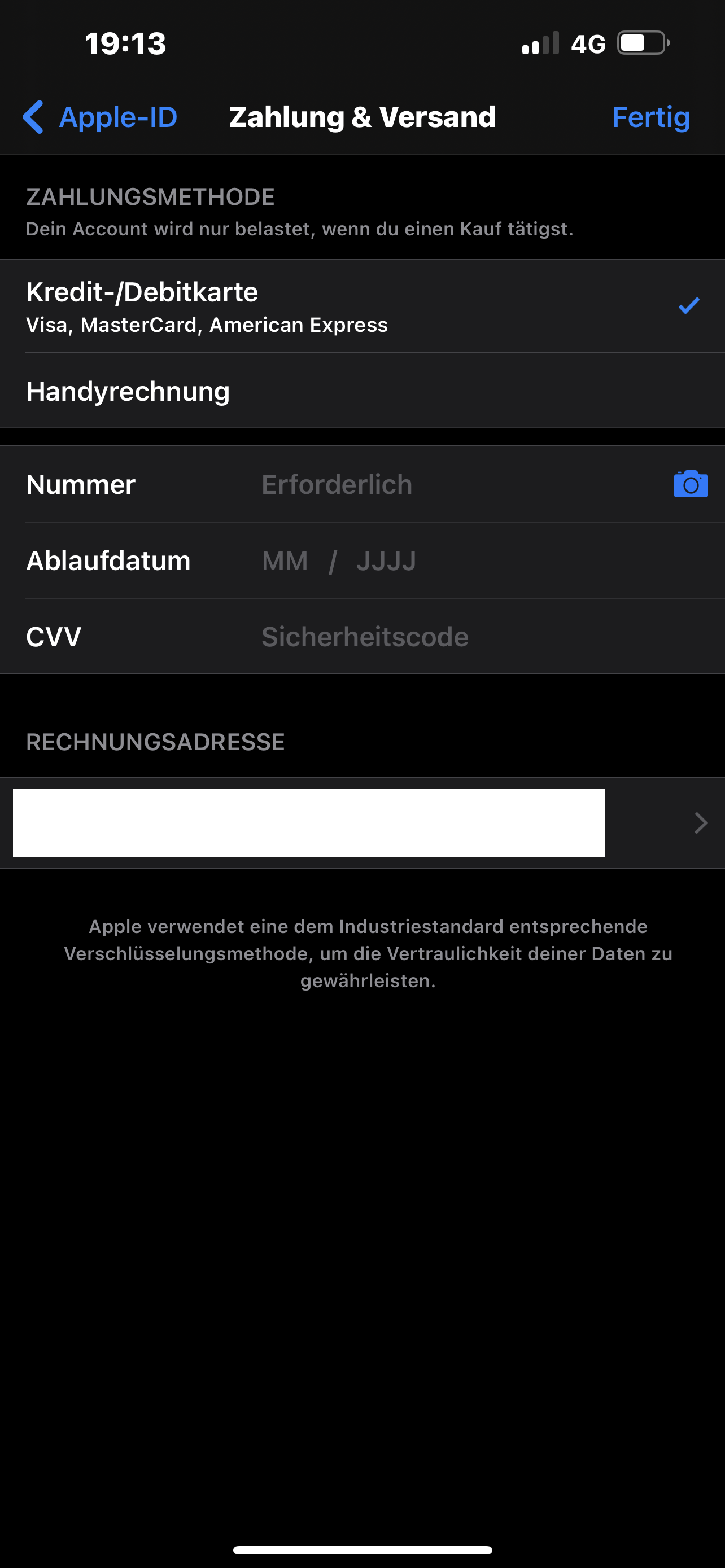
Task: Open the Rechnungsadresse details via chevron
Action: pyautogui.click(x=701, y=823)
